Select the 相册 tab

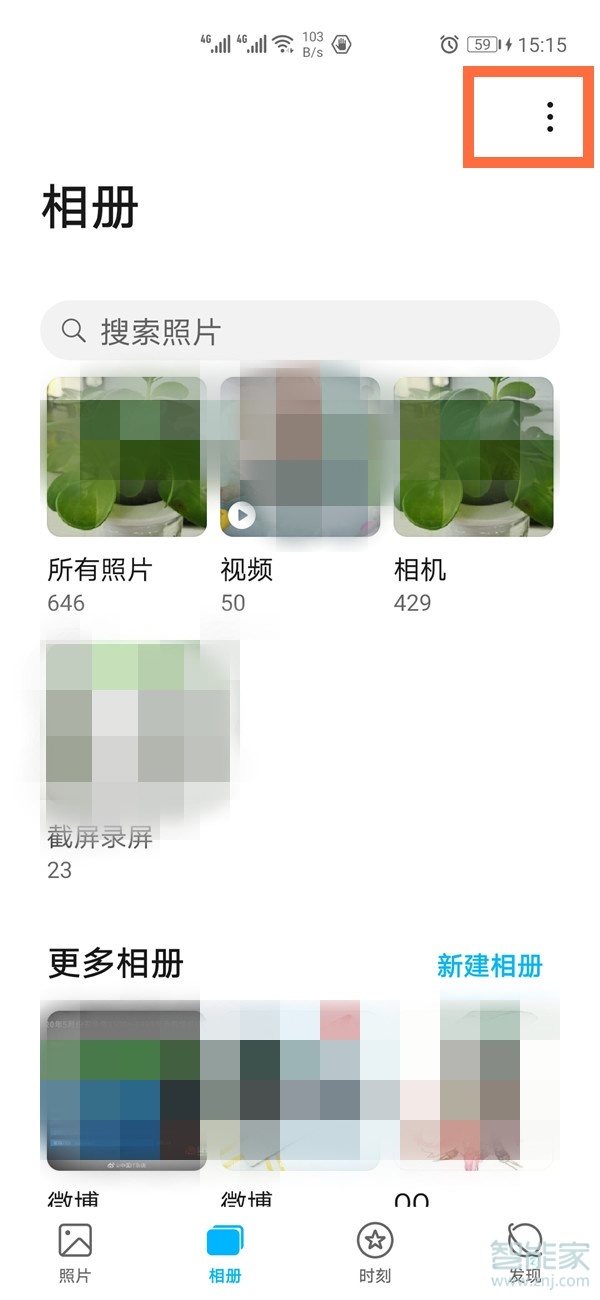click(x=225, y=1251)
